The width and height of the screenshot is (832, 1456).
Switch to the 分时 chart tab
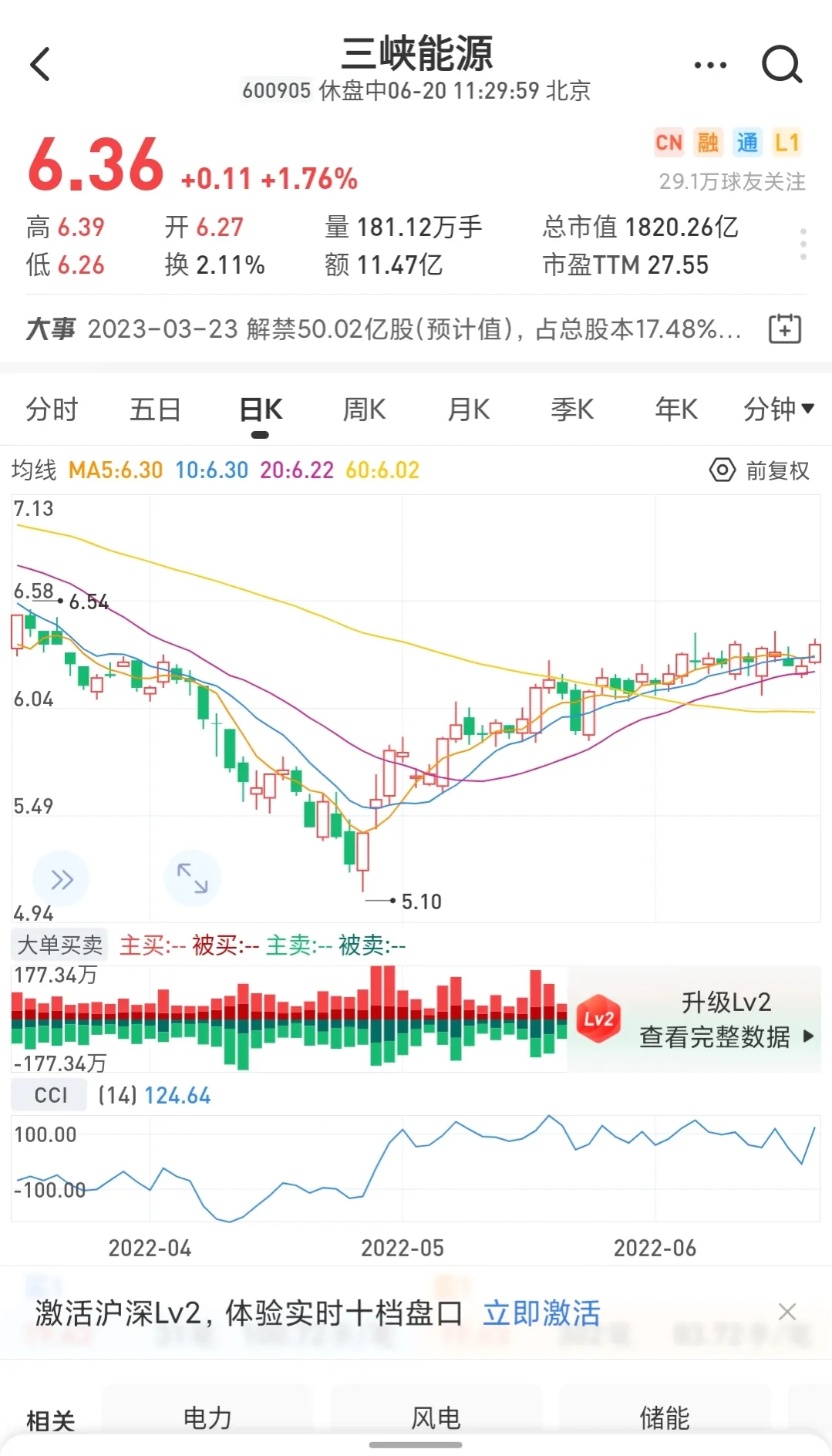[x=52, y=410]
